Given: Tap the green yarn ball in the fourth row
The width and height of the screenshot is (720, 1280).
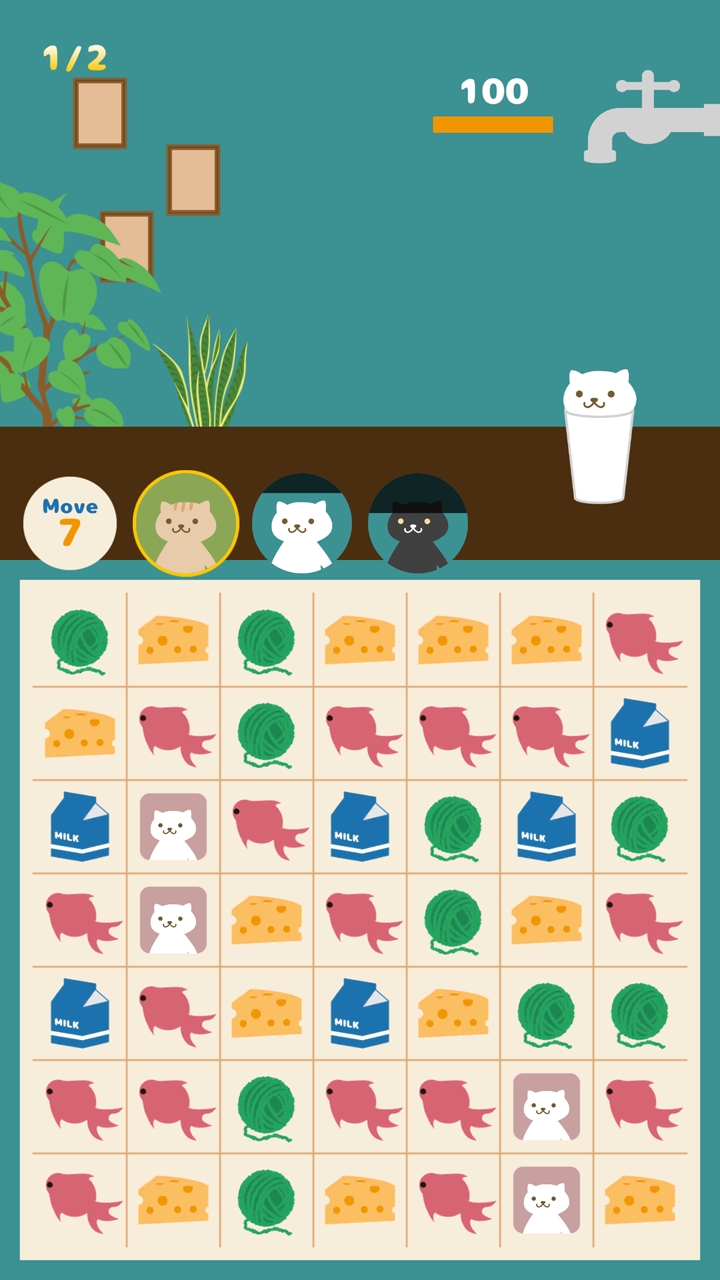Looking at the screenshot, I should [453, 920].
